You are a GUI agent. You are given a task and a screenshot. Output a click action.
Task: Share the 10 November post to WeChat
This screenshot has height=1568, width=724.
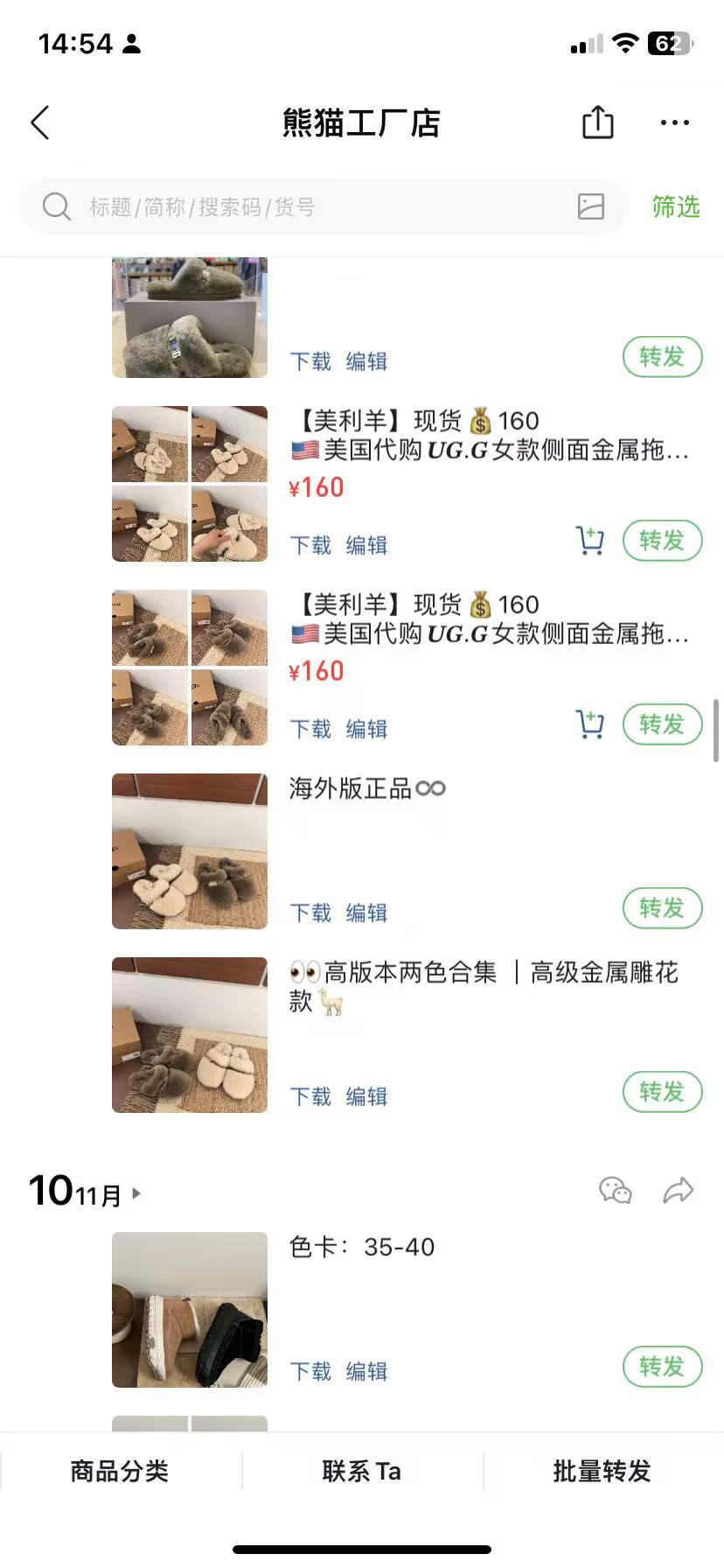(x=615, y=1191)
